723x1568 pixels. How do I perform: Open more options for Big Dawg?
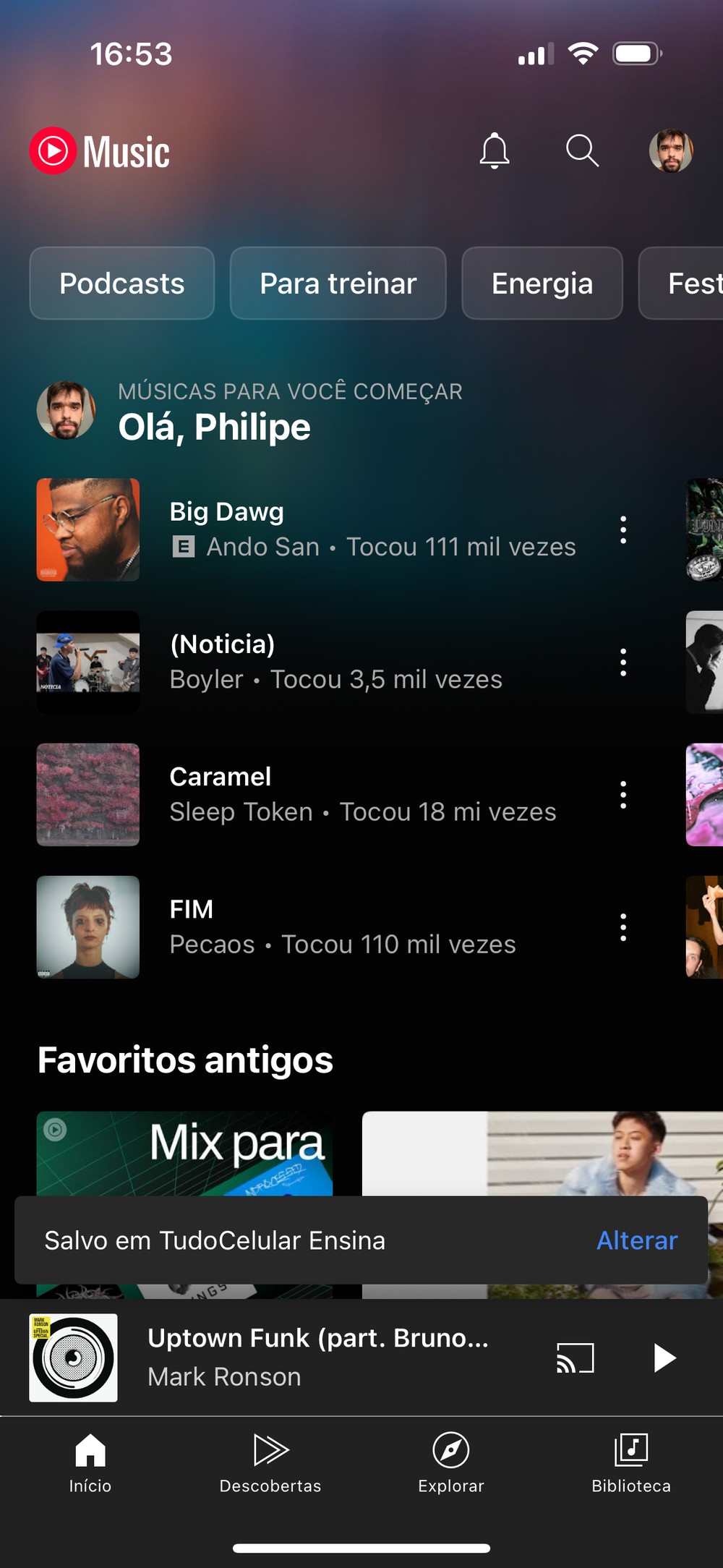click(x=623, y=529)
